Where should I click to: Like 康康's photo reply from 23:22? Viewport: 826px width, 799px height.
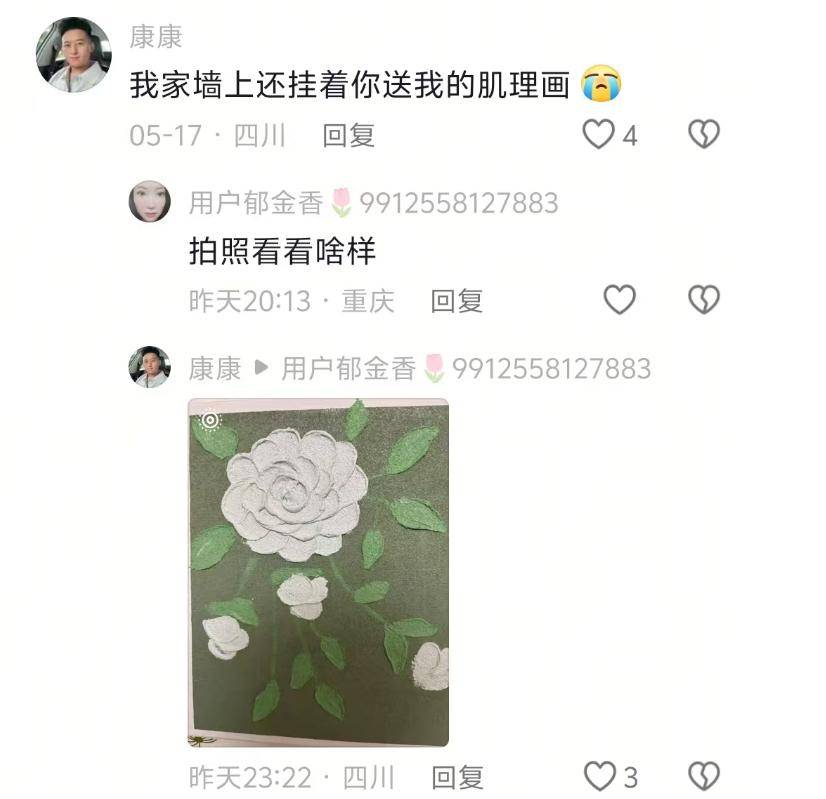(599, 776)
